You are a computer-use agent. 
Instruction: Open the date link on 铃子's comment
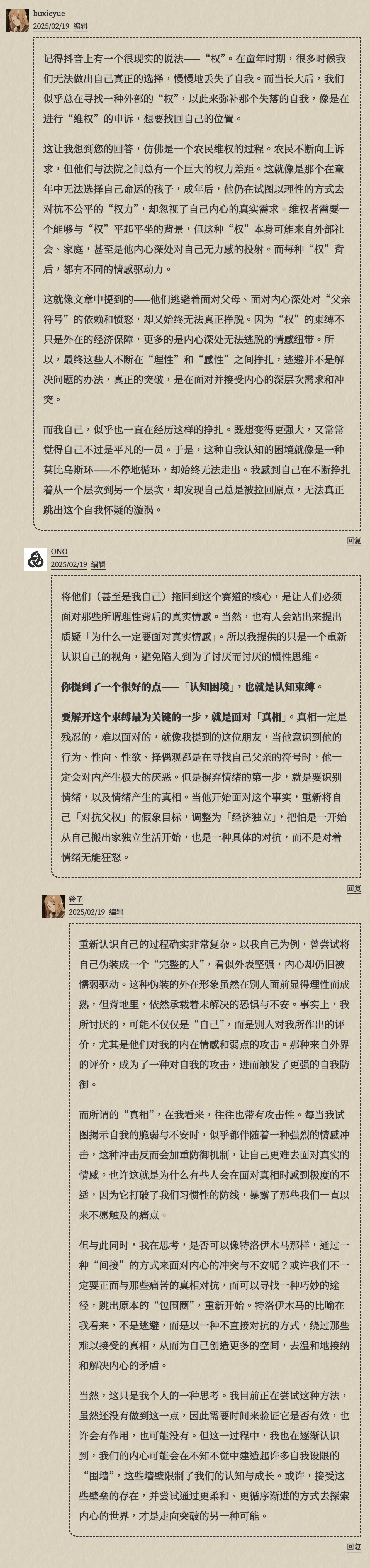(x=86, y=912)
